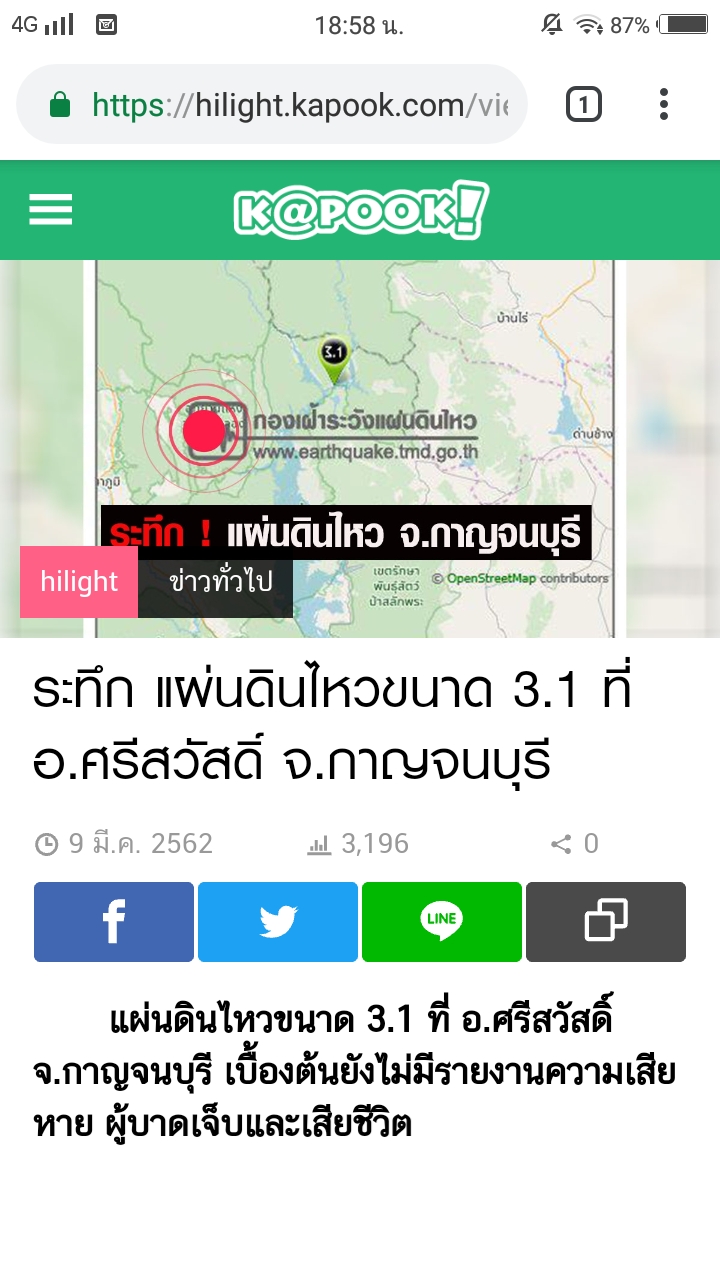Open the hamburger menu on Kapook header
720x1280 pixels.
pos(50,210)
